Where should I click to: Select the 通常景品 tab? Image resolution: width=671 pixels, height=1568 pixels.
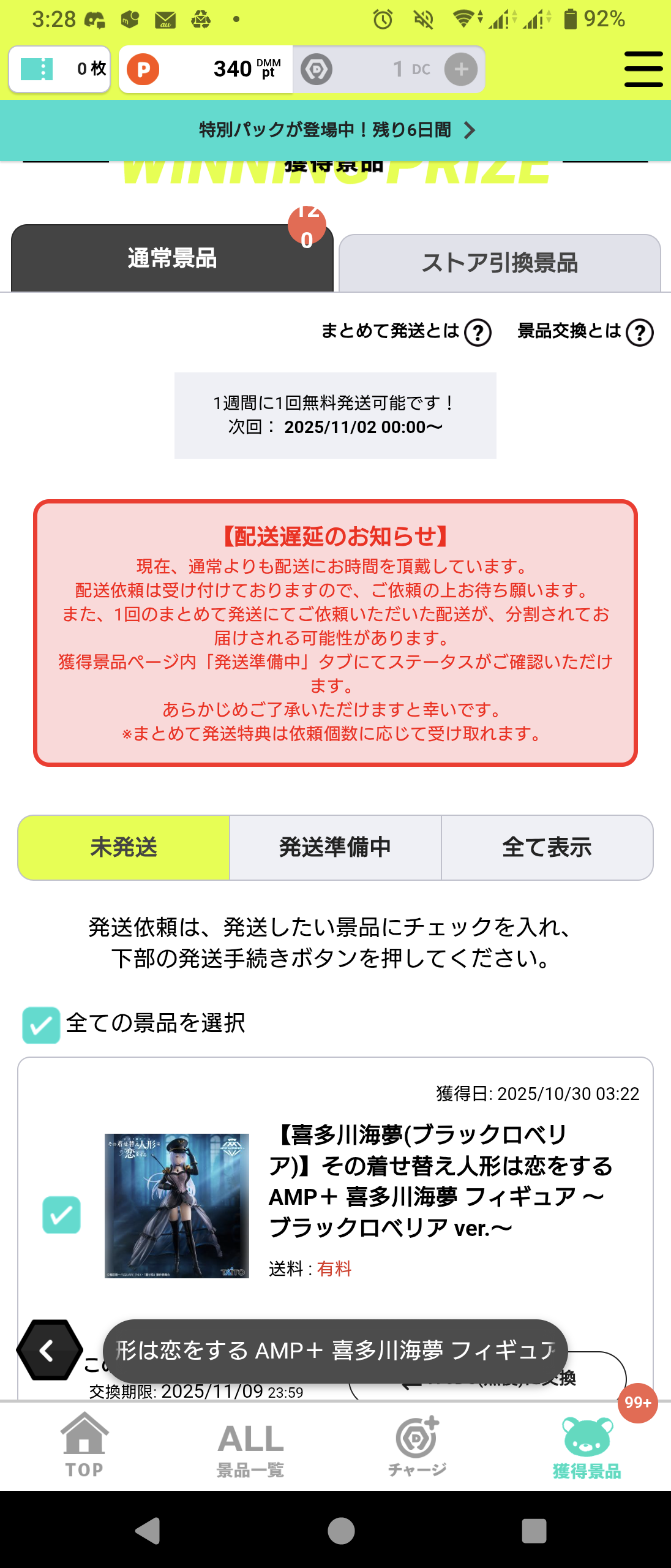point(172,258)
